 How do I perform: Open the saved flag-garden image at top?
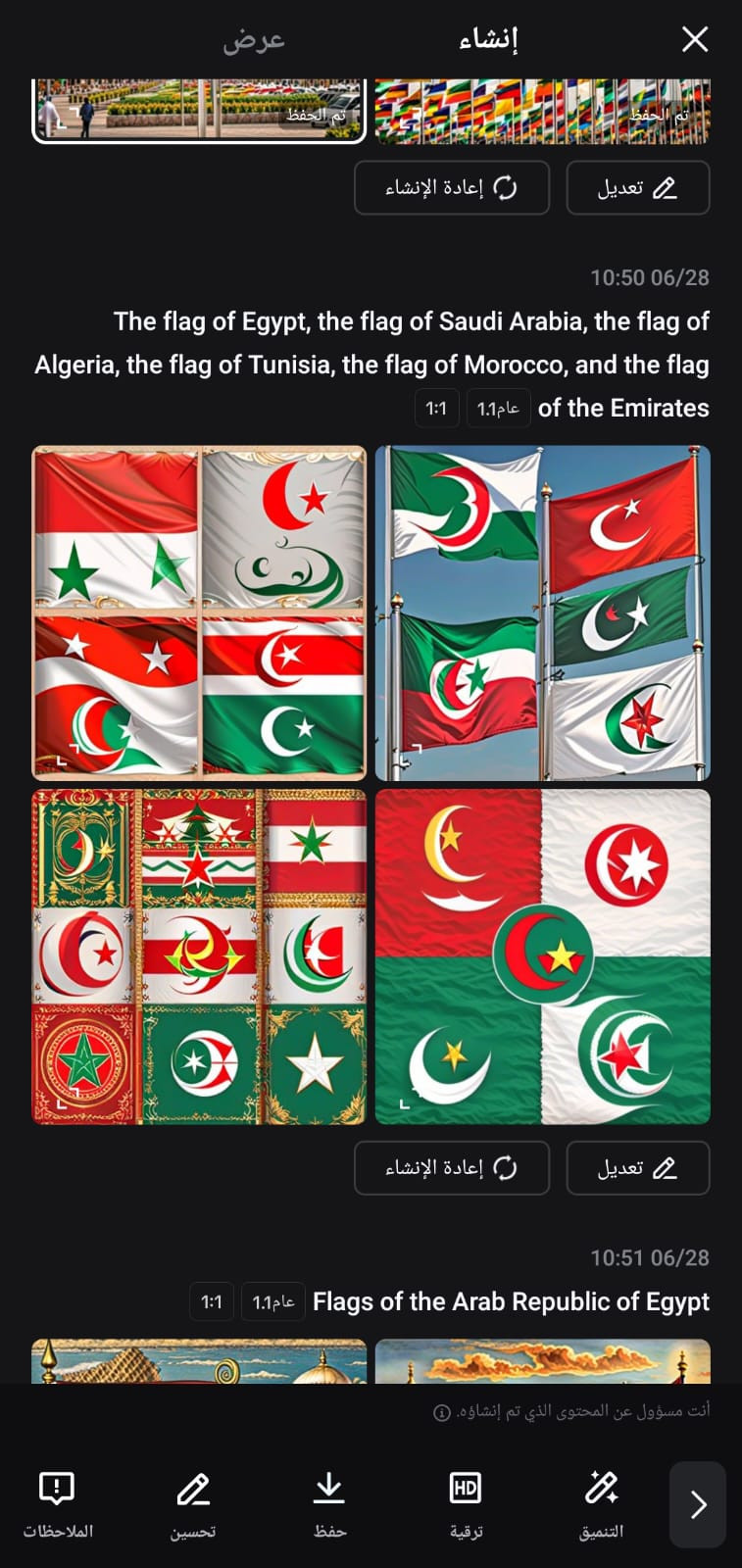pyautogui.click(x=199, y=110)
